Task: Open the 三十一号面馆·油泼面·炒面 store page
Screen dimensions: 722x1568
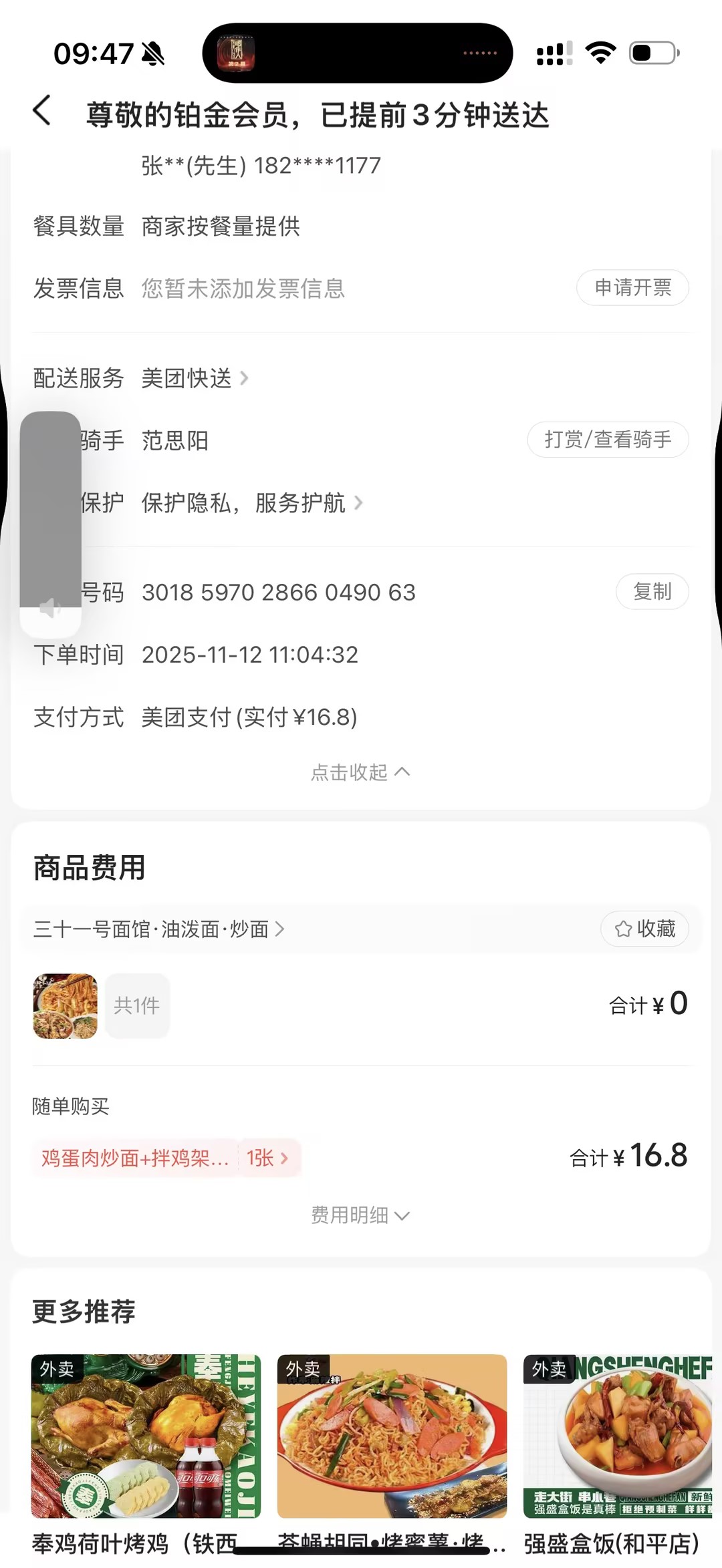Action: pos(158,929)
